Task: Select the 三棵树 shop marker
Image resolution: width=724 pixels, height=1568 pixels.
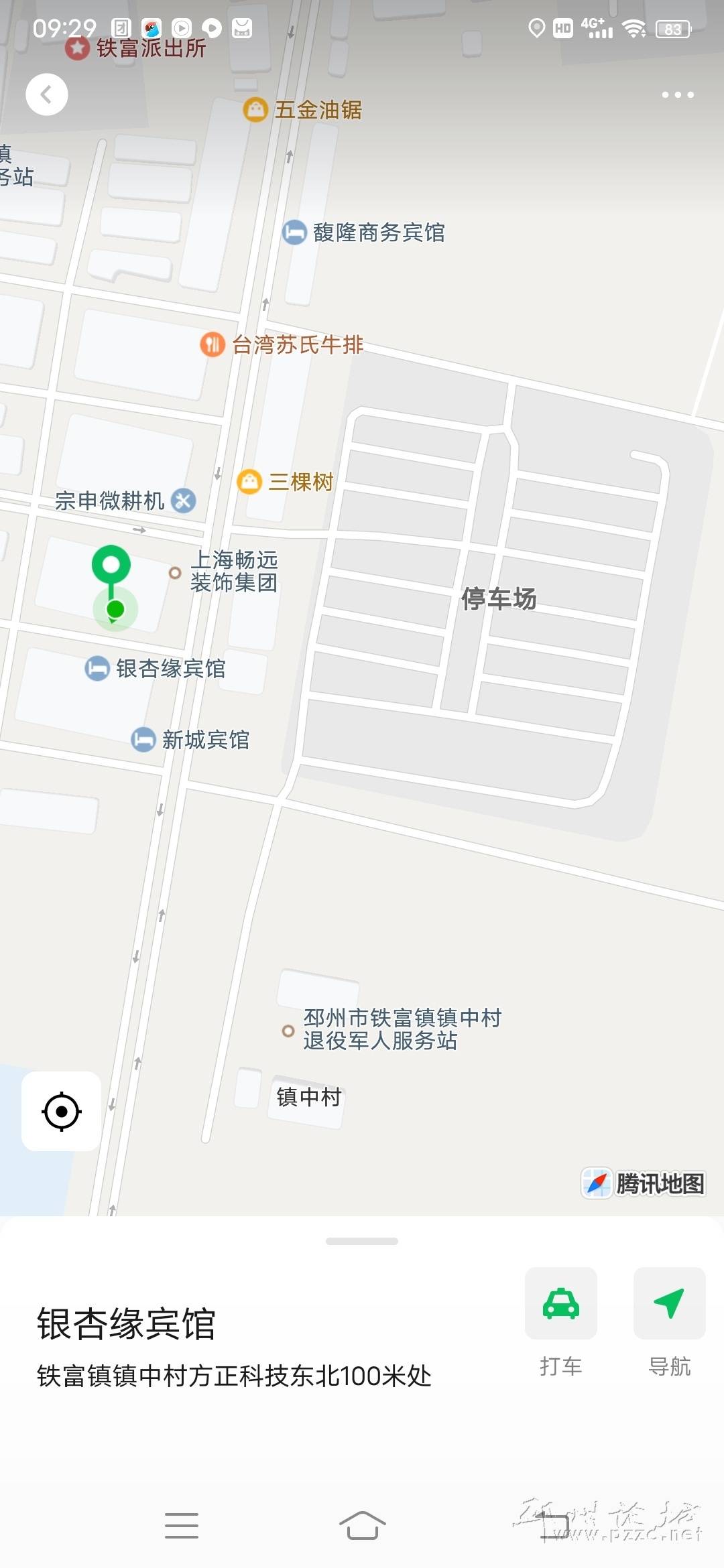Action: (x=249, y=481)
